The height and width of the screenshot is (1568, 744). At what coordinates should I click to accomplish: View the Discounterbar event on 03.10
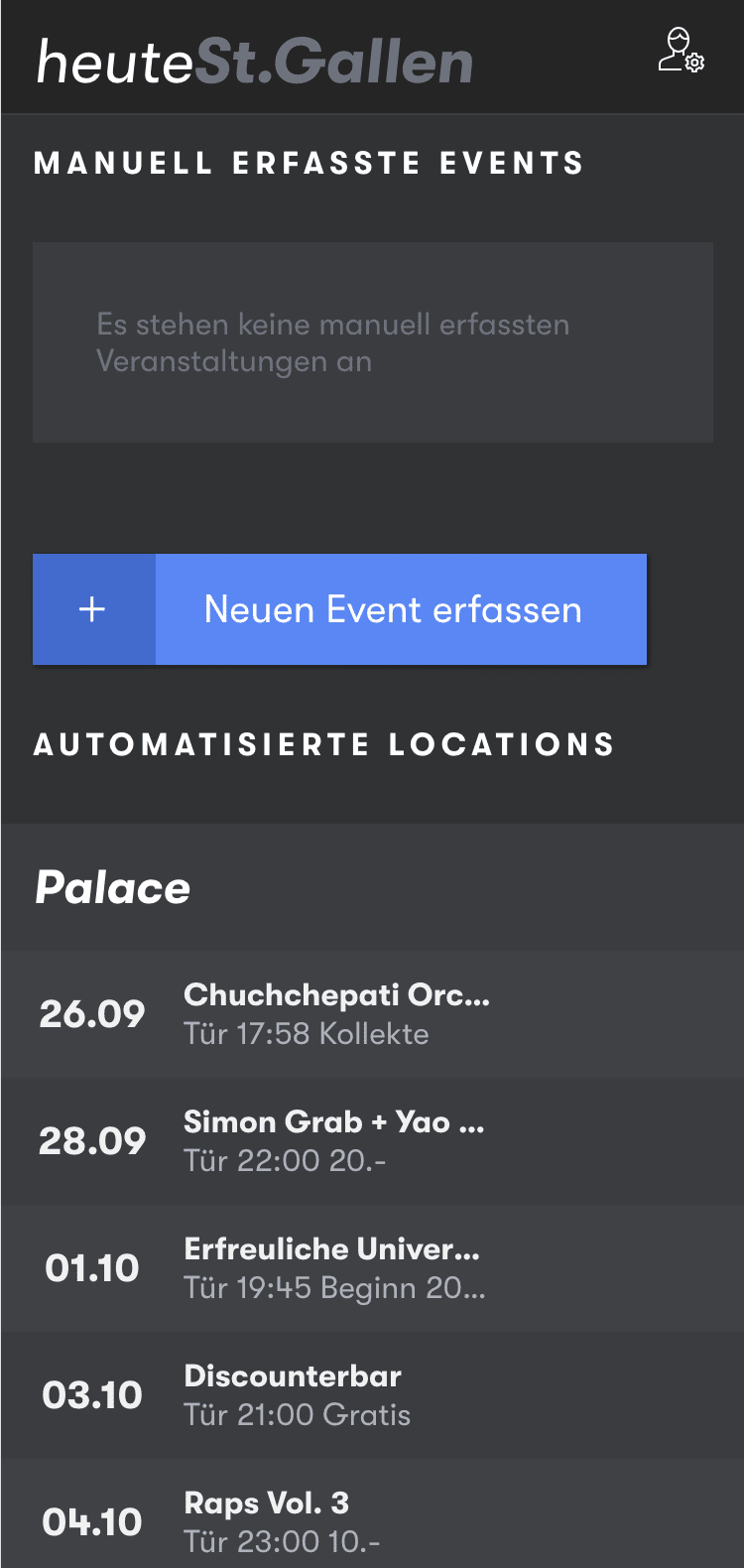pos(372,1395)
